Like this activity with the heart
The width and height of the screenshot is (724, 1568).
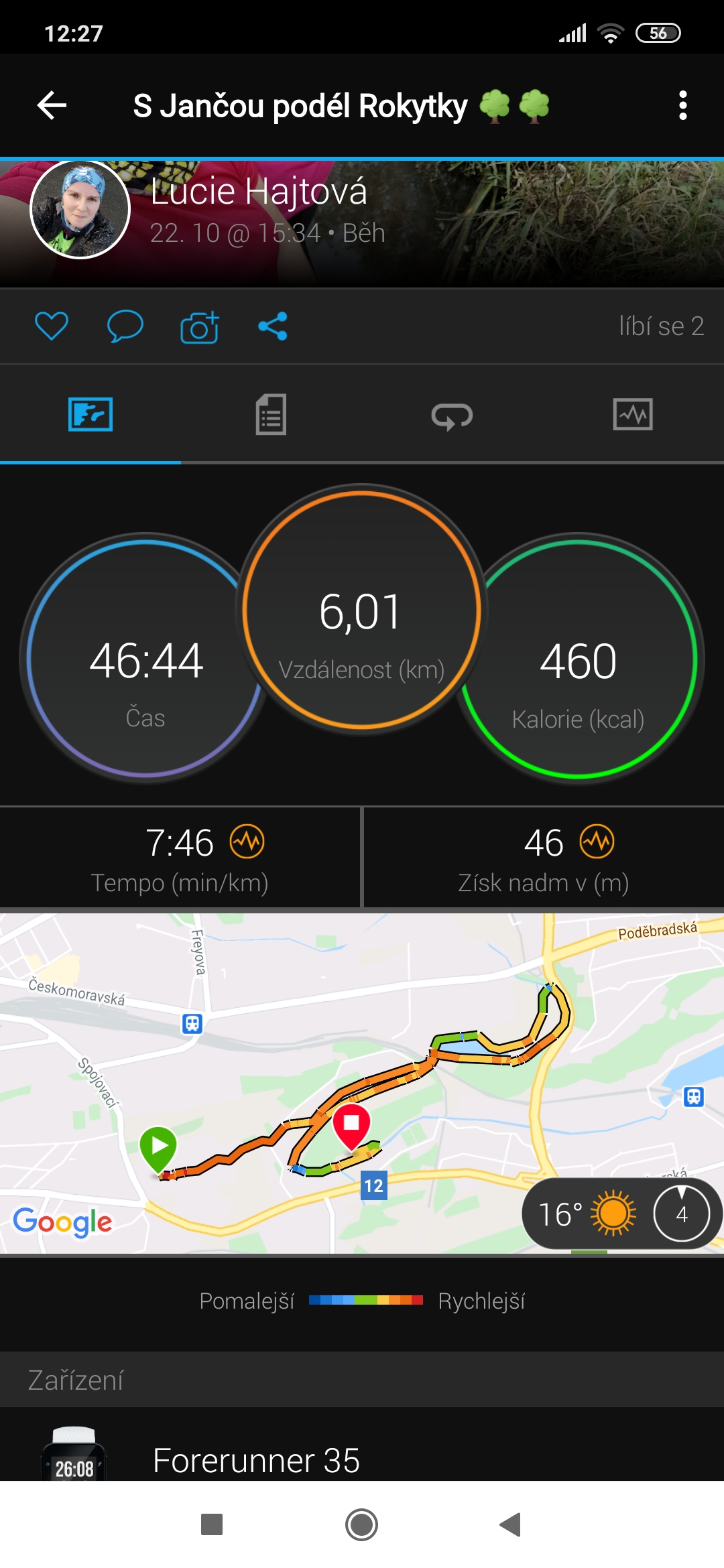coord(52,326)
